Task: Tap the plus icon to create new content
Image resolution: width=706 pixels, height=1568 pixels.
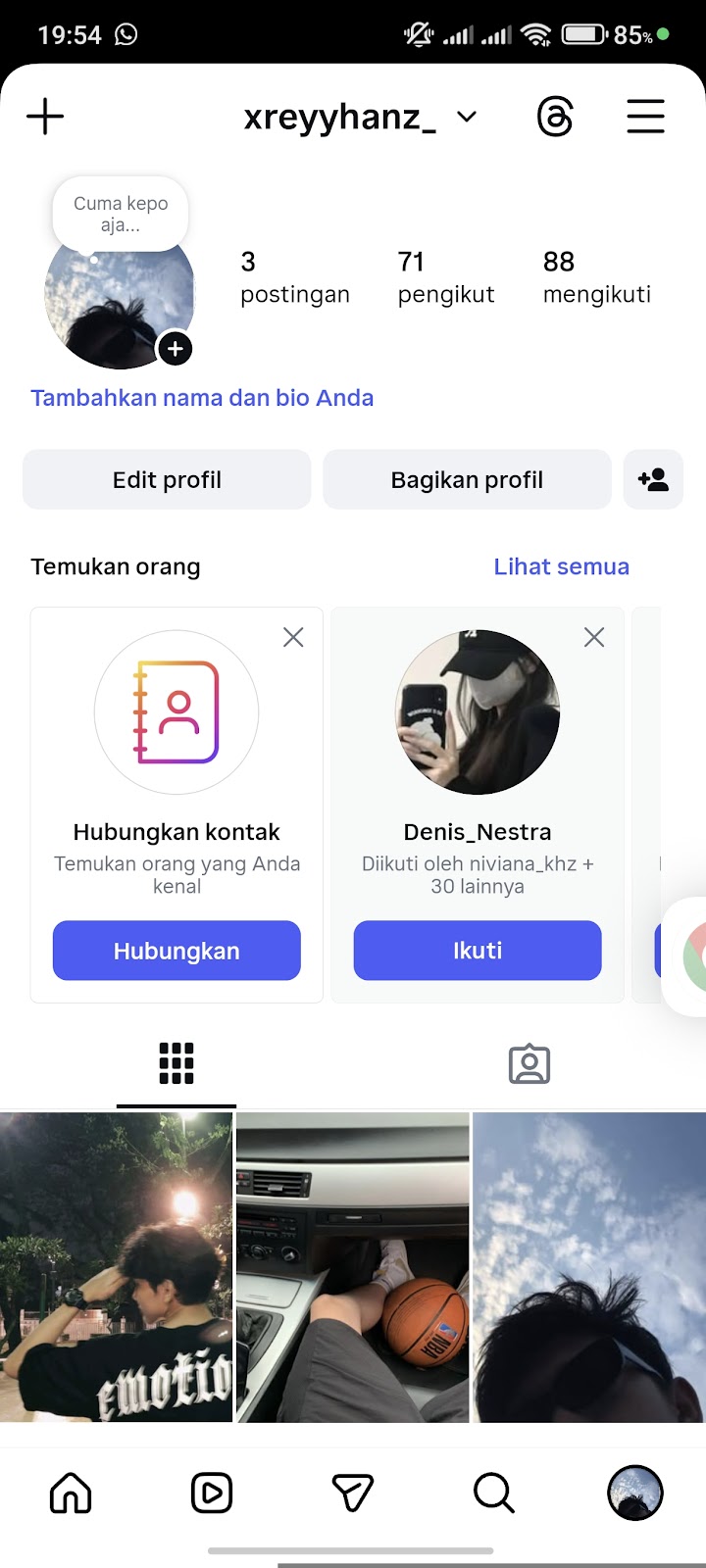Action: click(x=45, y=118)
